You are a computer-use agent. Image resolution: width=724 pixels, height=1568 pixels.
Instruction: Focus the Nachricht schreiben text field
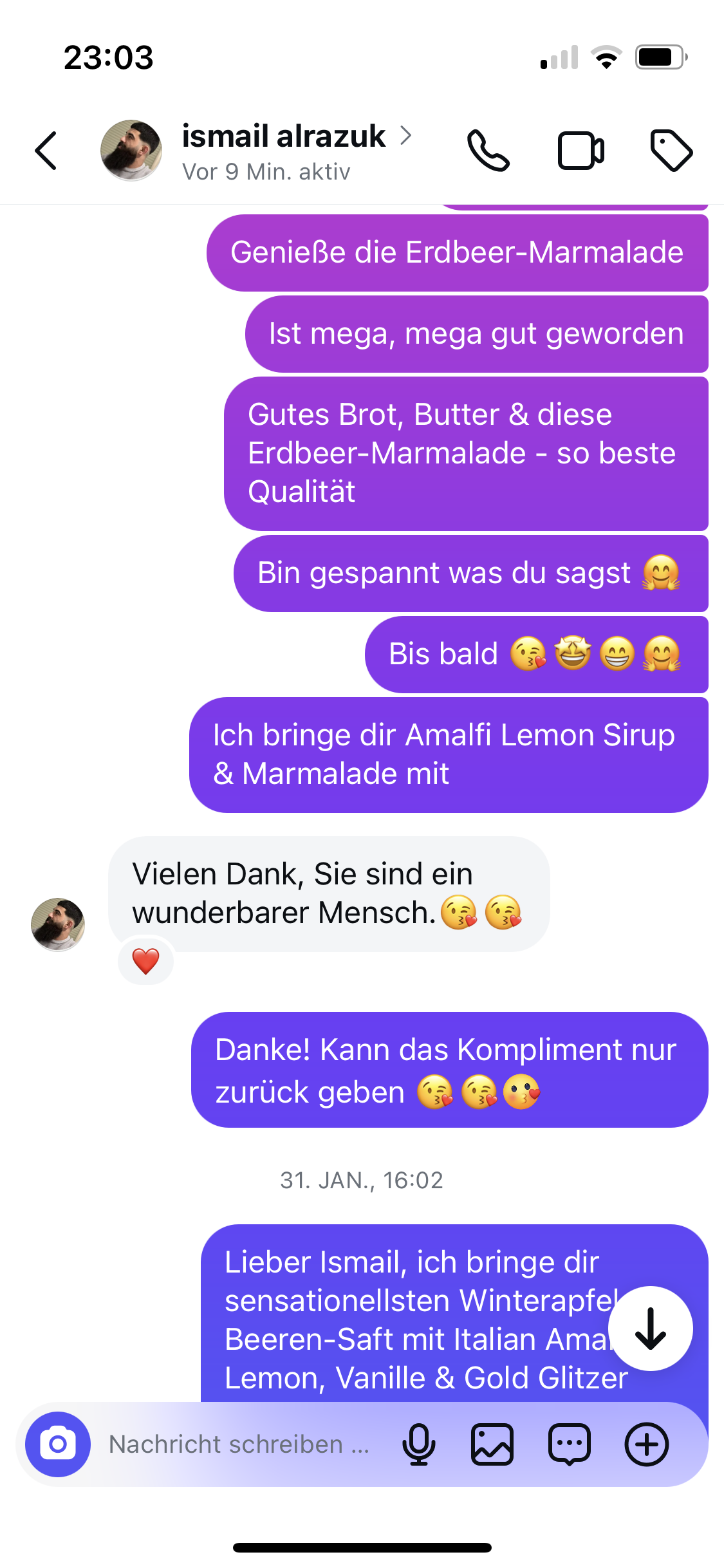(x=239, y=1444)
